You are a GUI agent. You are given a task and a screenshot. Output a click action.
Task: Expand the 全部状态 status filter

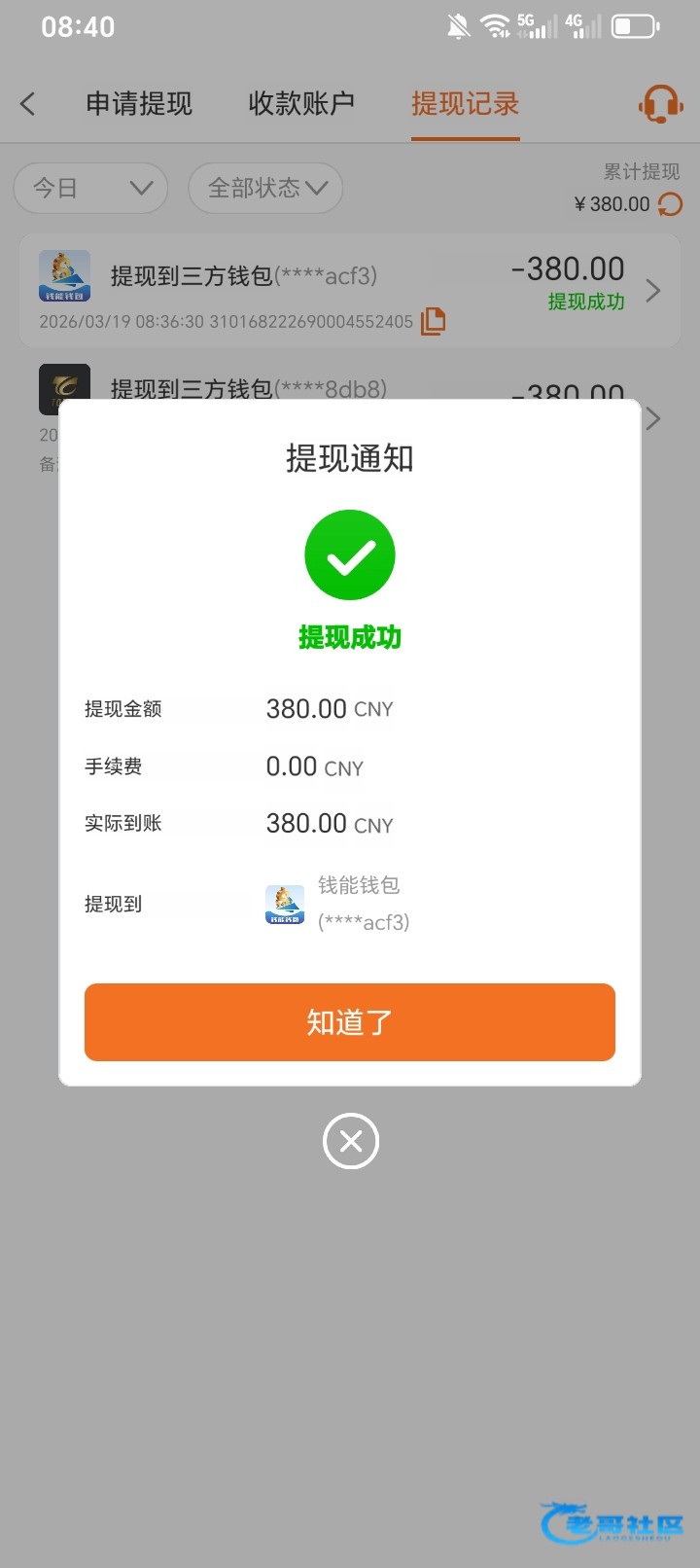pos(265,188)
